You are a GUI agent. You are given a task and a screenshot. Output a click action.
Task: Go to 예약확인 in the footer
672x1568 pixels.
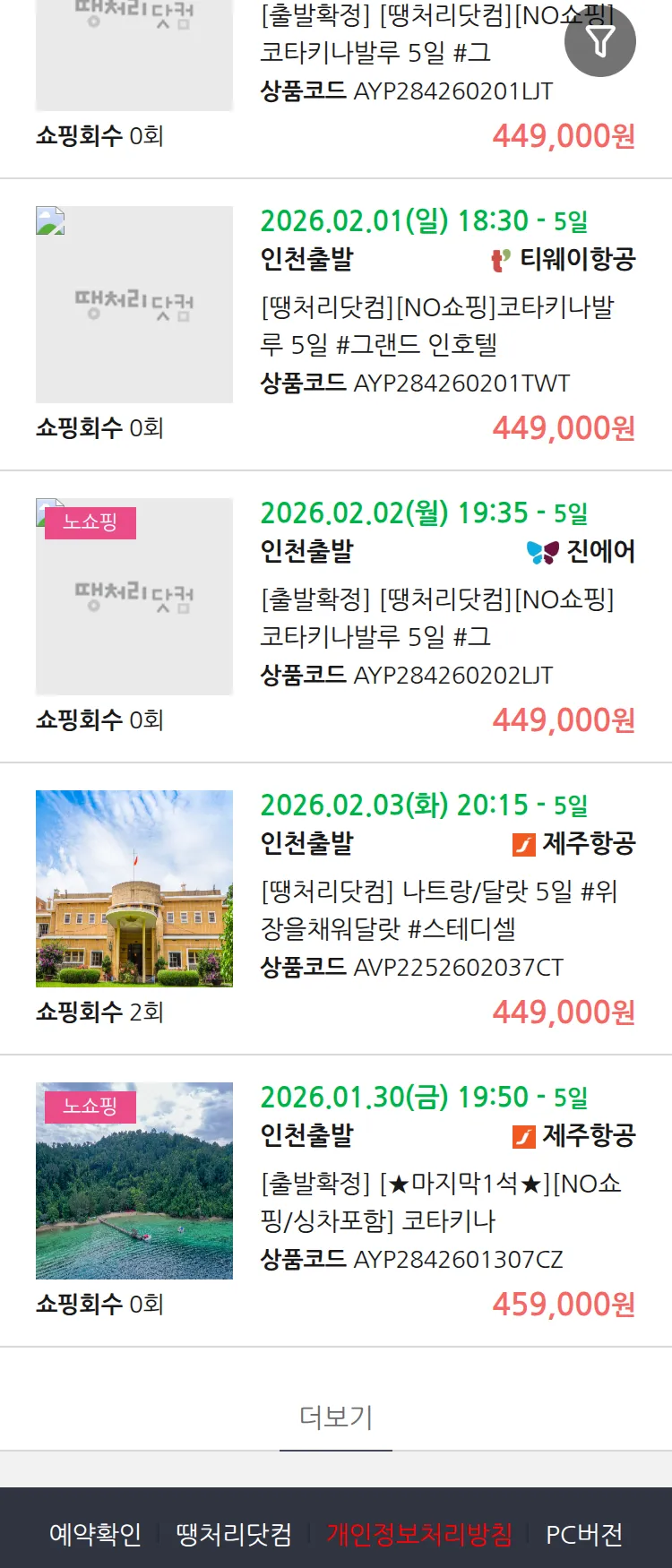(x=95, y=1534)
